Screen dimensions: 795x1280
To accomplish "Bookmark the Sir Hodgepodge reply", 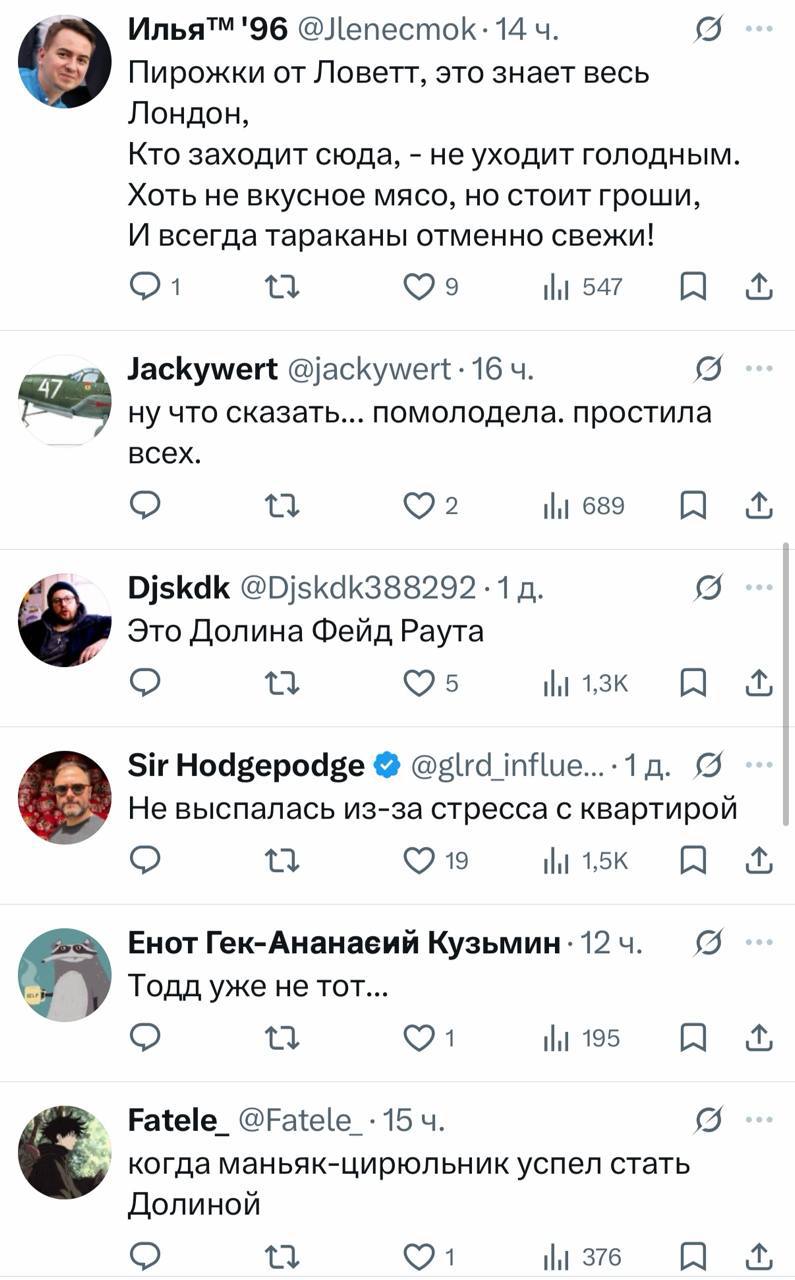I will [693, 860].
